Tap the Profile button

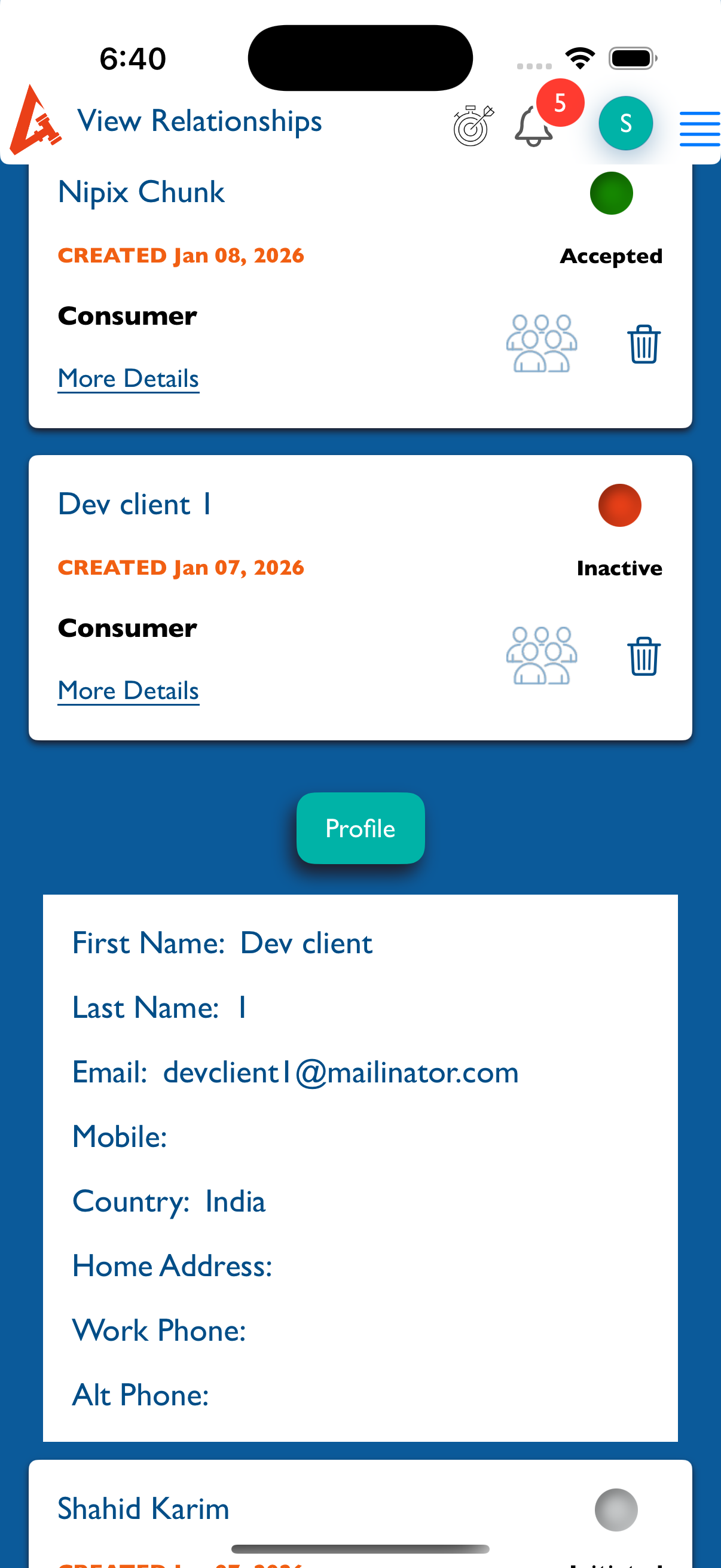tap(360, 828)
